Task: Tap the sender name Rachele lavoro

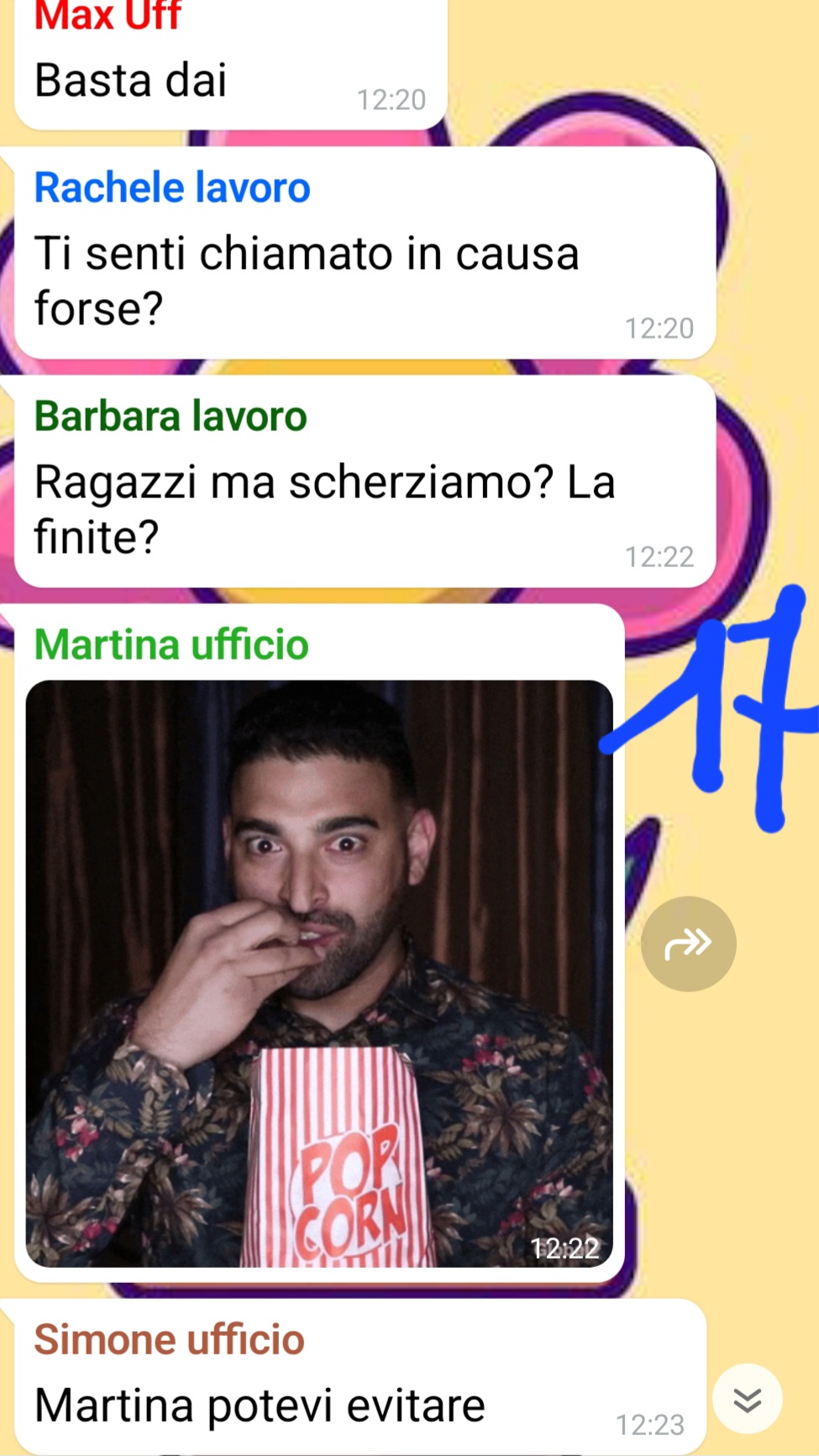Action: coord(172,187)
